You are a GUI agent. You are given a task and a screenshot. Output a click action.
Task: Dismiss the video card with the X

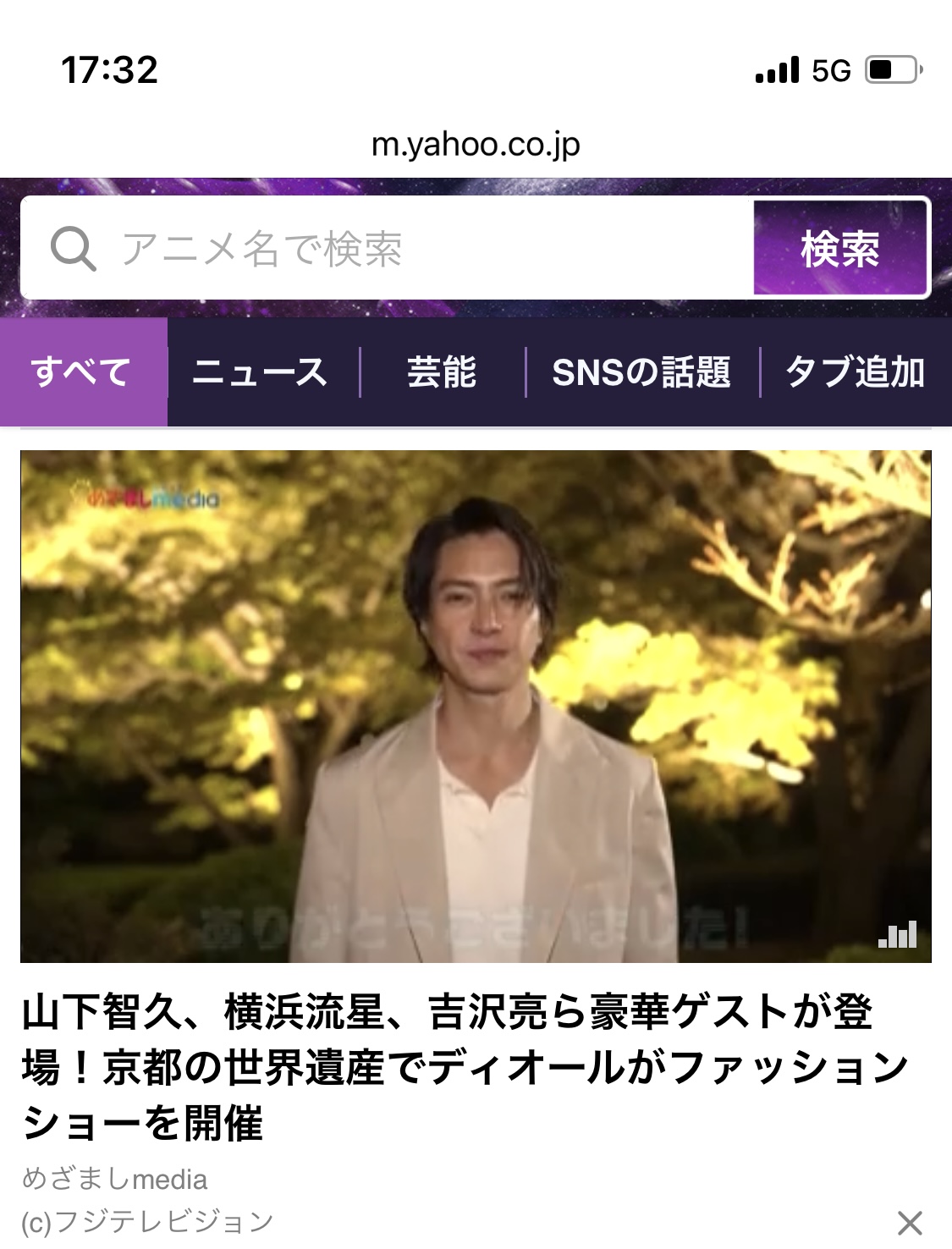(910, 1222)
